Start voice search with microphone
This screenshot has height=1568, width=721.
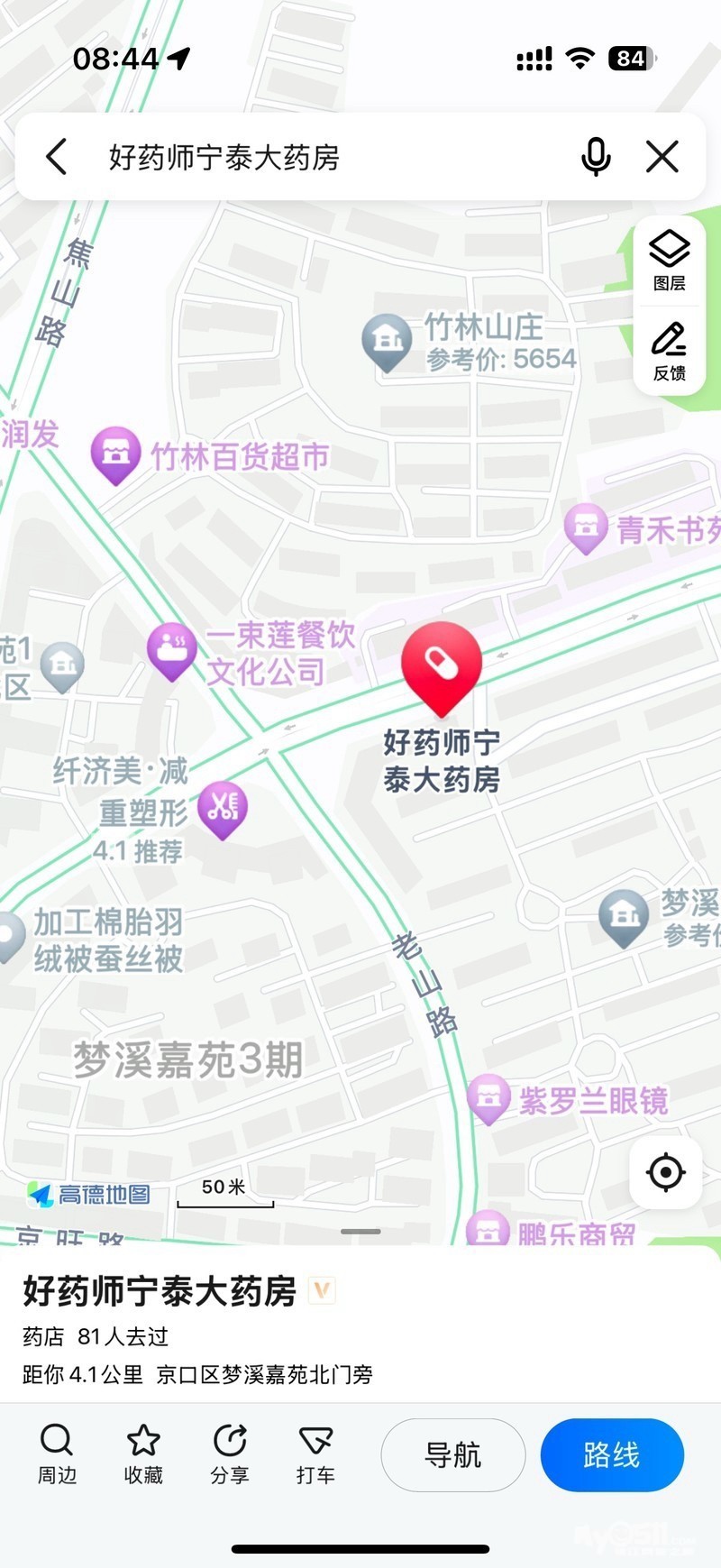coord(596,157)
